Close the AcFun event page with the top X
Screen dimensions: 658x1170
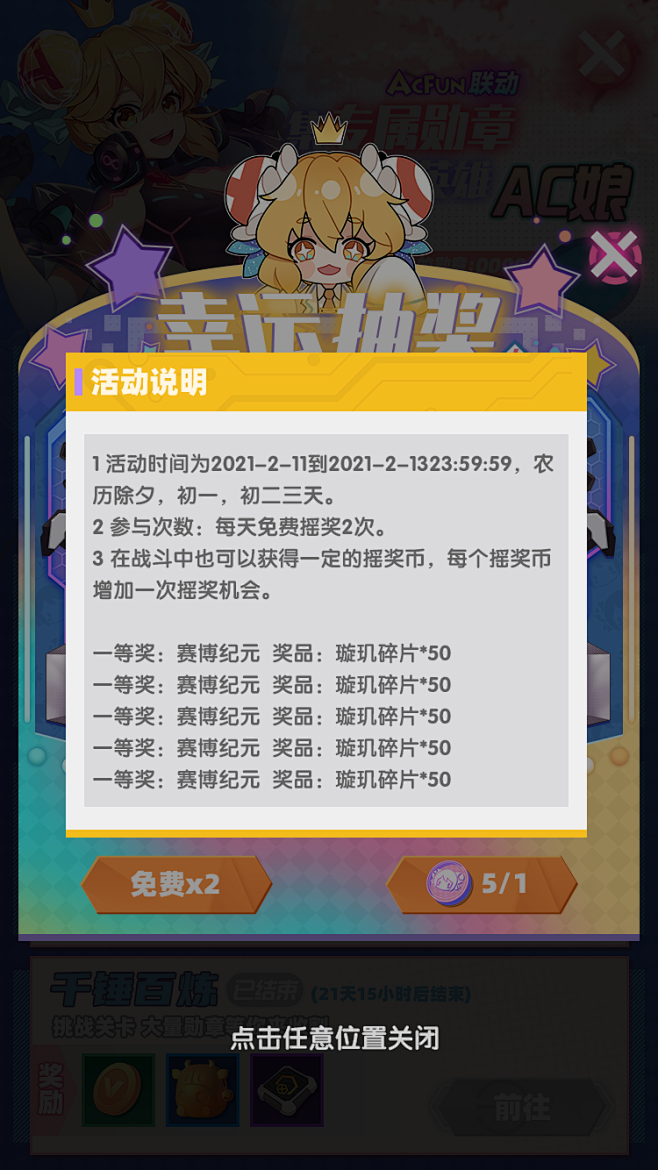(601, 53)
